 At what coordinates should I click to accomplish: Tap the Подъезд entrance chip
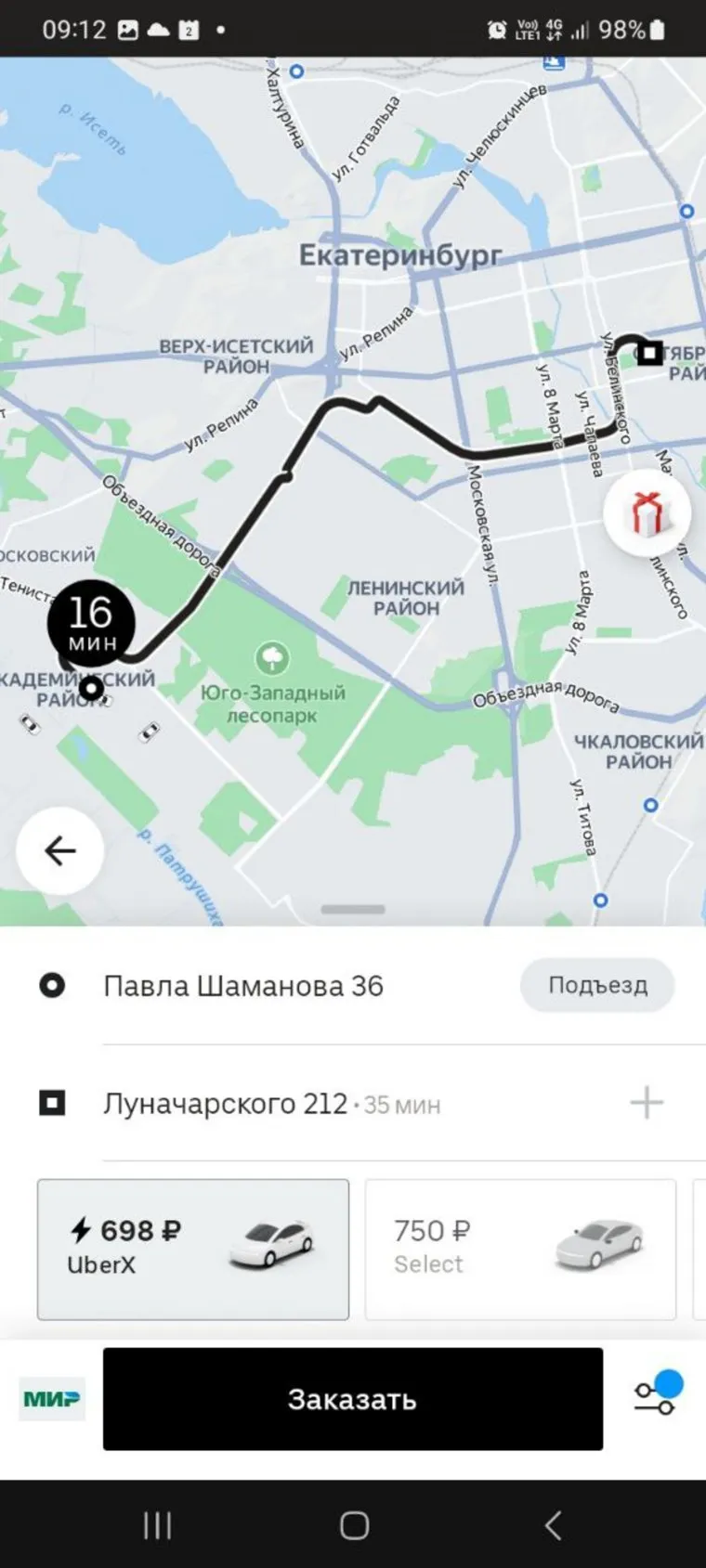click(x=597, y=985)
